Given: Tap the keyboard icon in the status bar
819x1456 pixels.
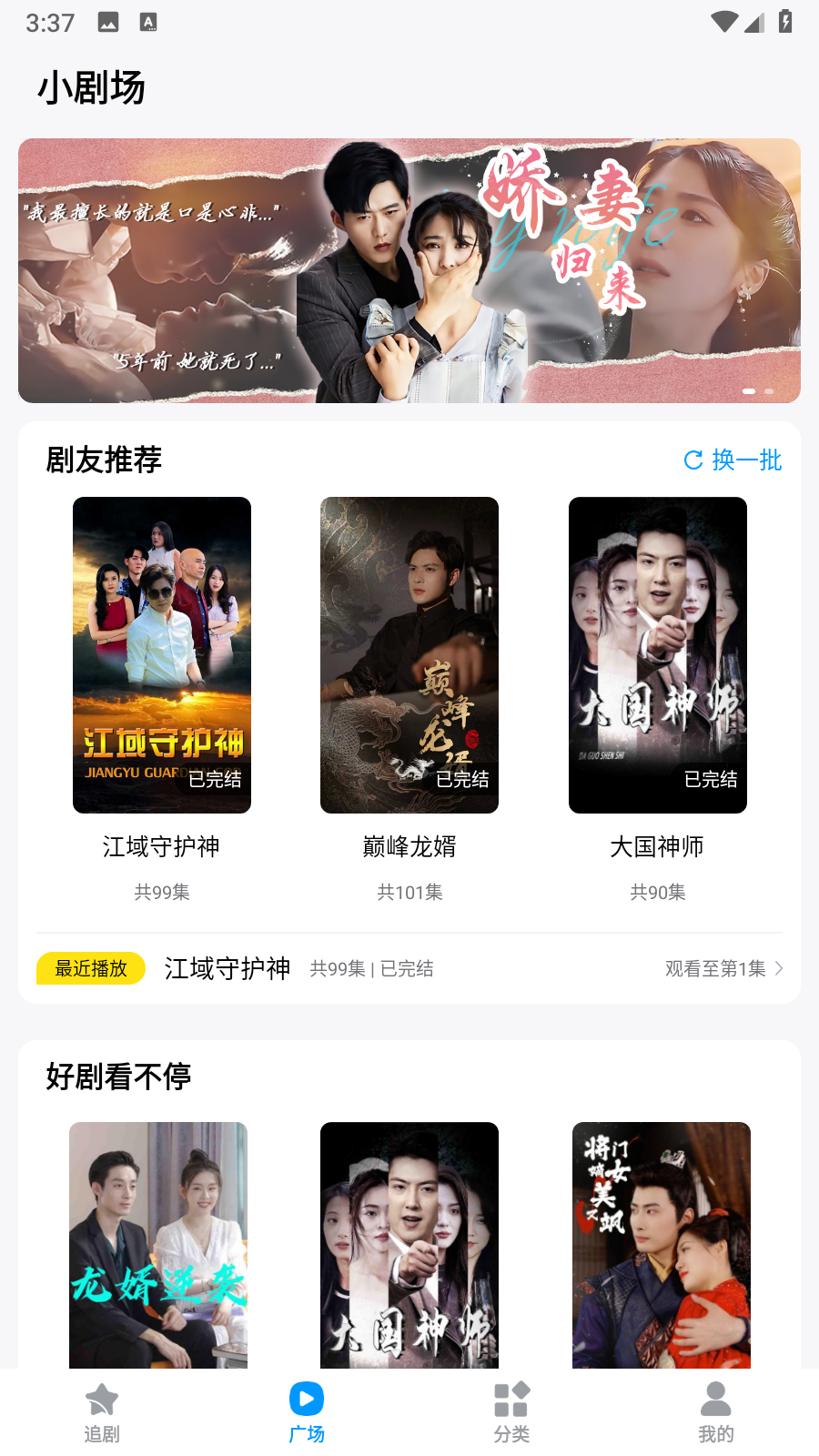Looking at the screenshot, I should tap(148, 22).
